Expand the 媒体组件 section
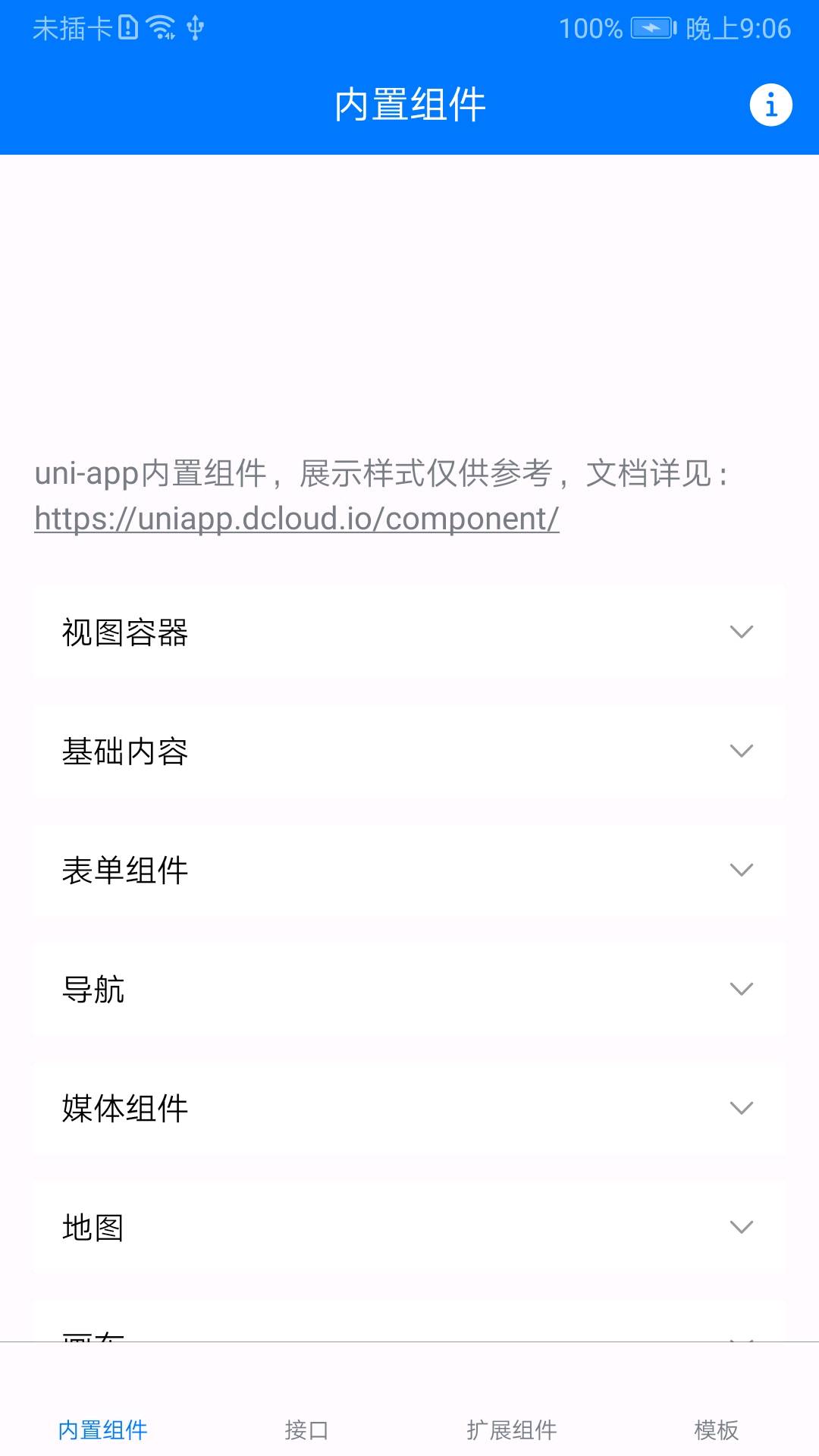The height and width of the screenshot is (1456, 819). click(x=409, y=1108)
